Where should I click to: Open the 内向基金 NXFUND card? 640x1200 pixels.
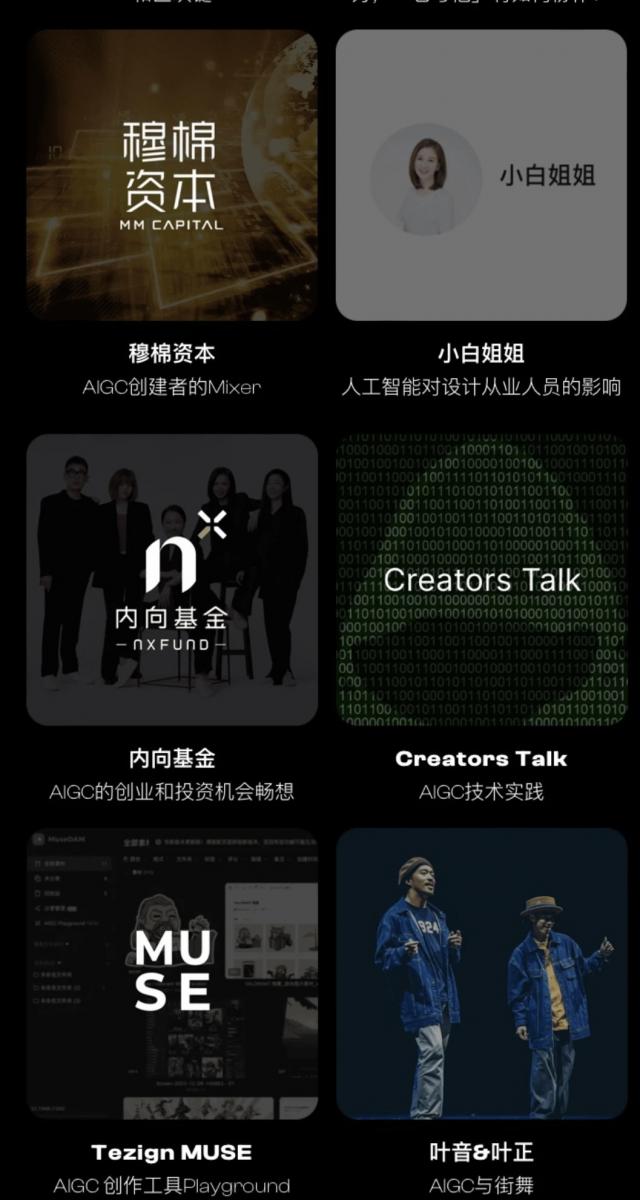pyautogui.click(x=172, y=580)
